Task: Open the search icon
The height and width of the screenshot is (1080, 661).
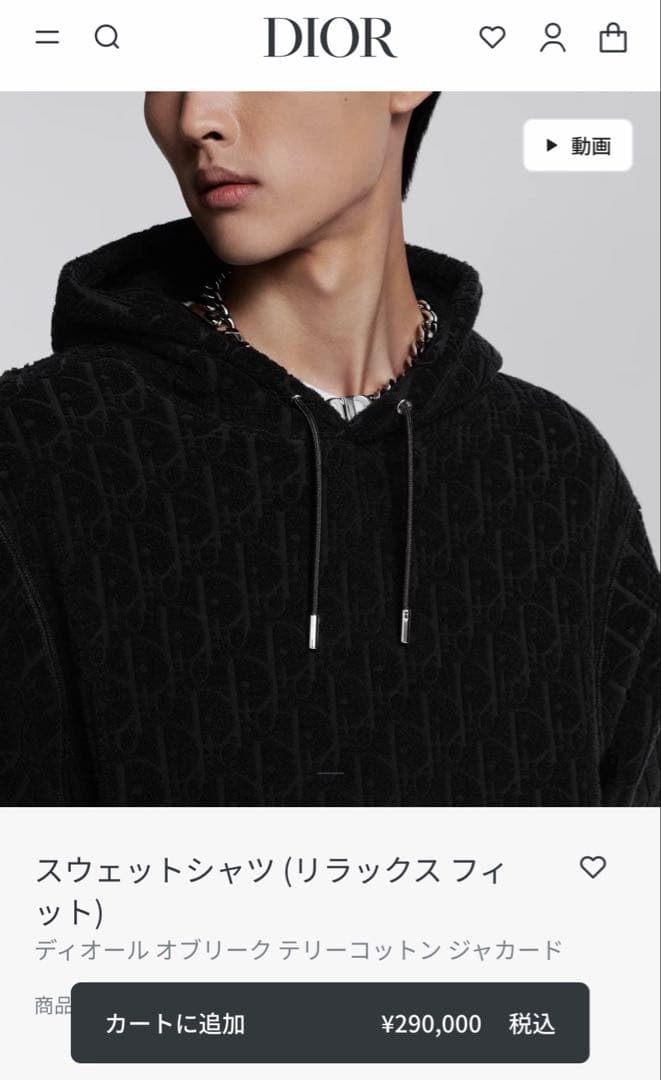Action: point(107,38)
